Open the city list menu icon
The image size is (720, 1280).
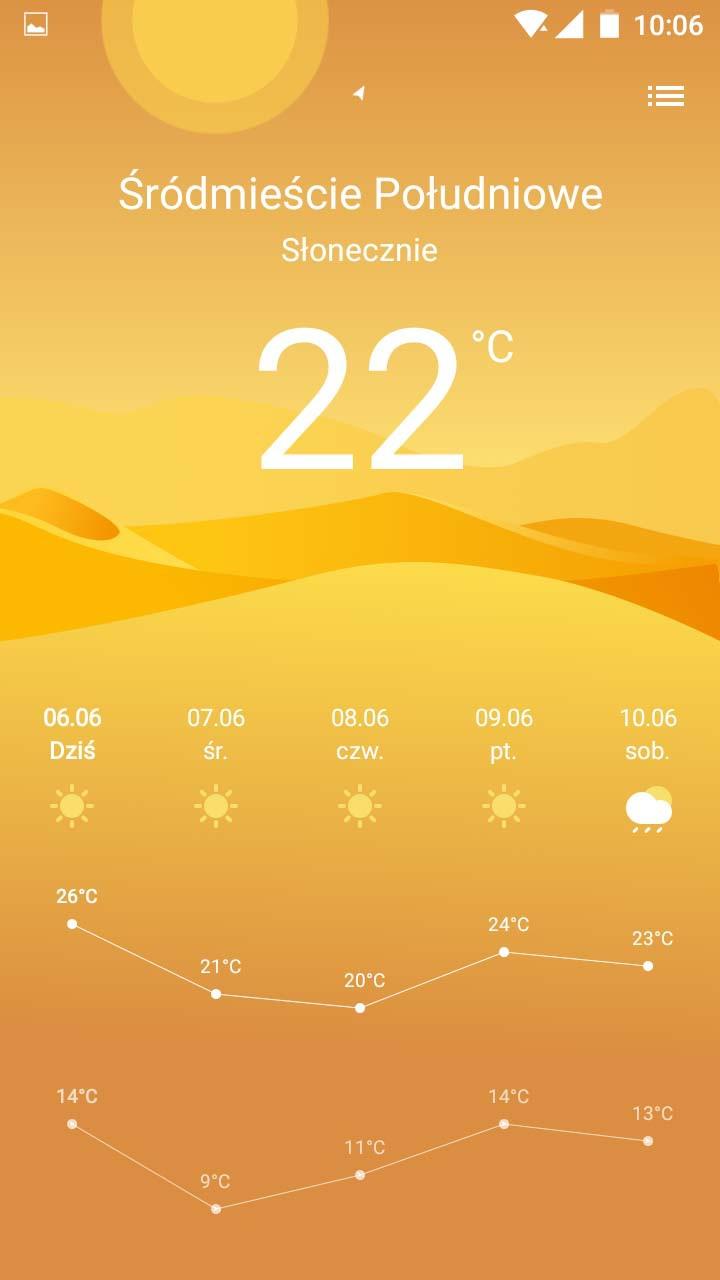click(x=665, y=96)
